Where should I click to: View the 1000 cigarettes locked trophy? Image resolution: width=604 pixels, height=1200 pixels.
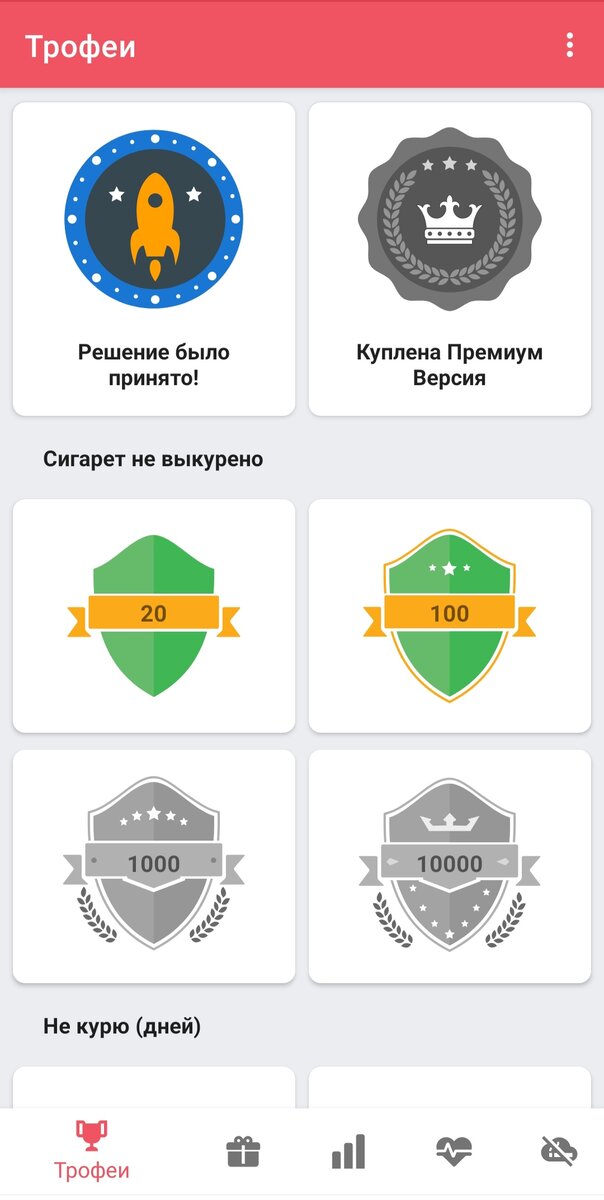154,865
